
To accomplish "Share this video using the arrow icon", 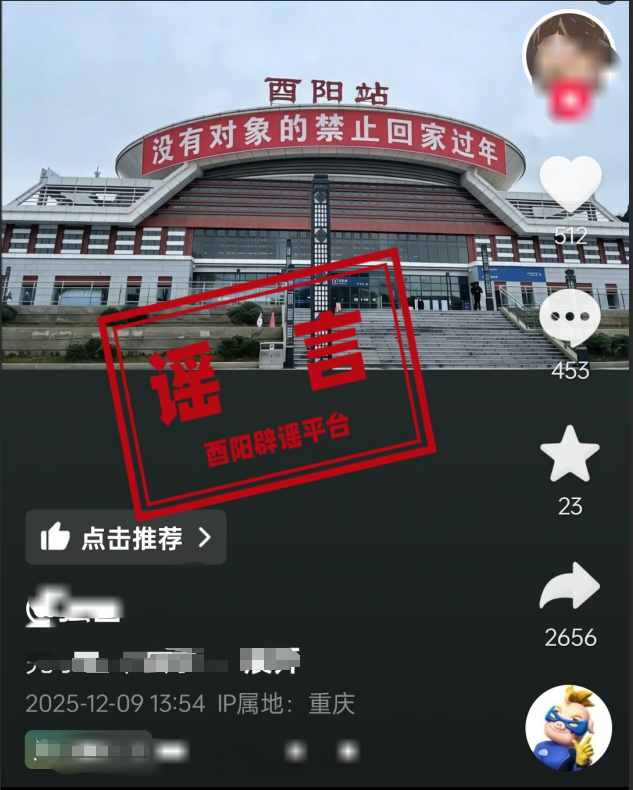I will click(x=570, y=587).
